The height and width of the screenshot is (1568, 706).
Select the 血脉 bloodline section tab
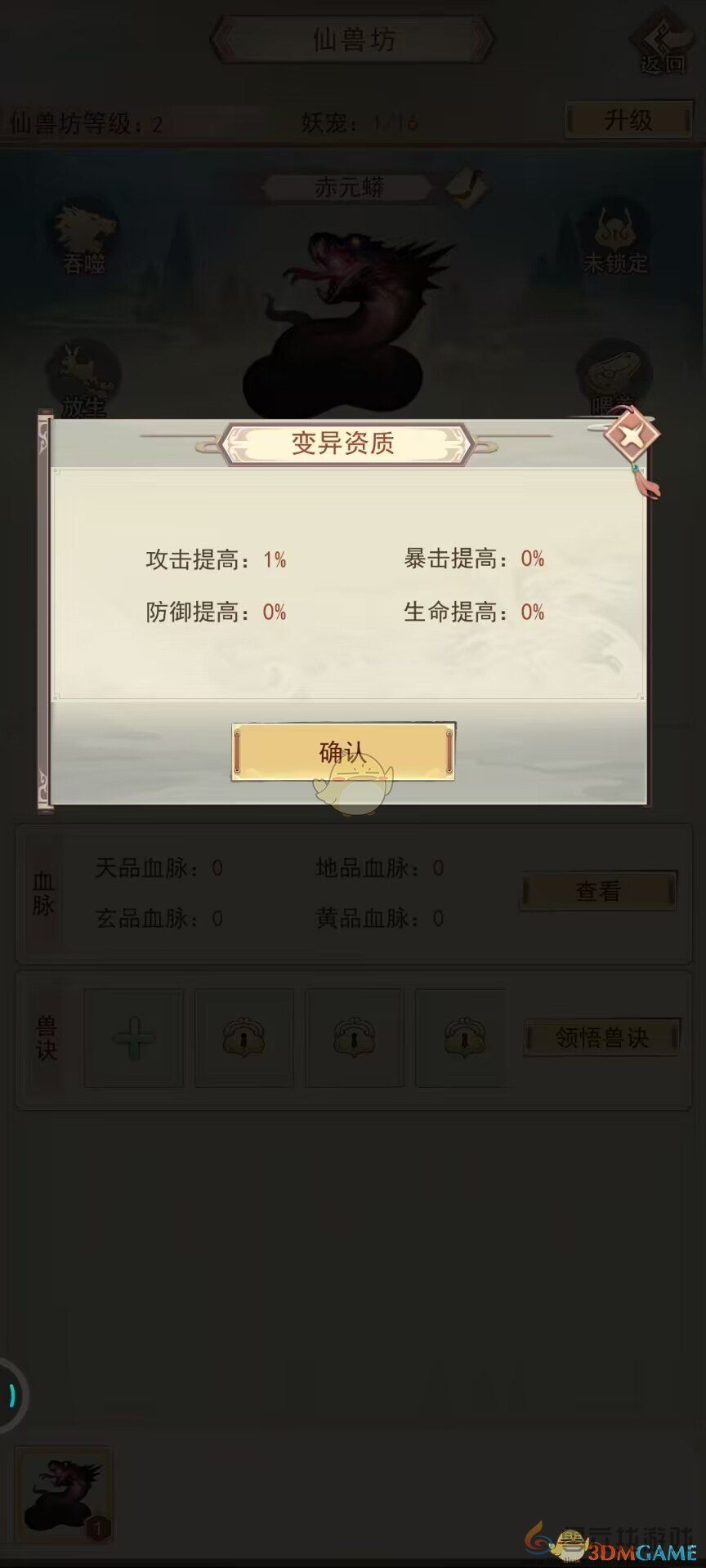tap(45, 894)
